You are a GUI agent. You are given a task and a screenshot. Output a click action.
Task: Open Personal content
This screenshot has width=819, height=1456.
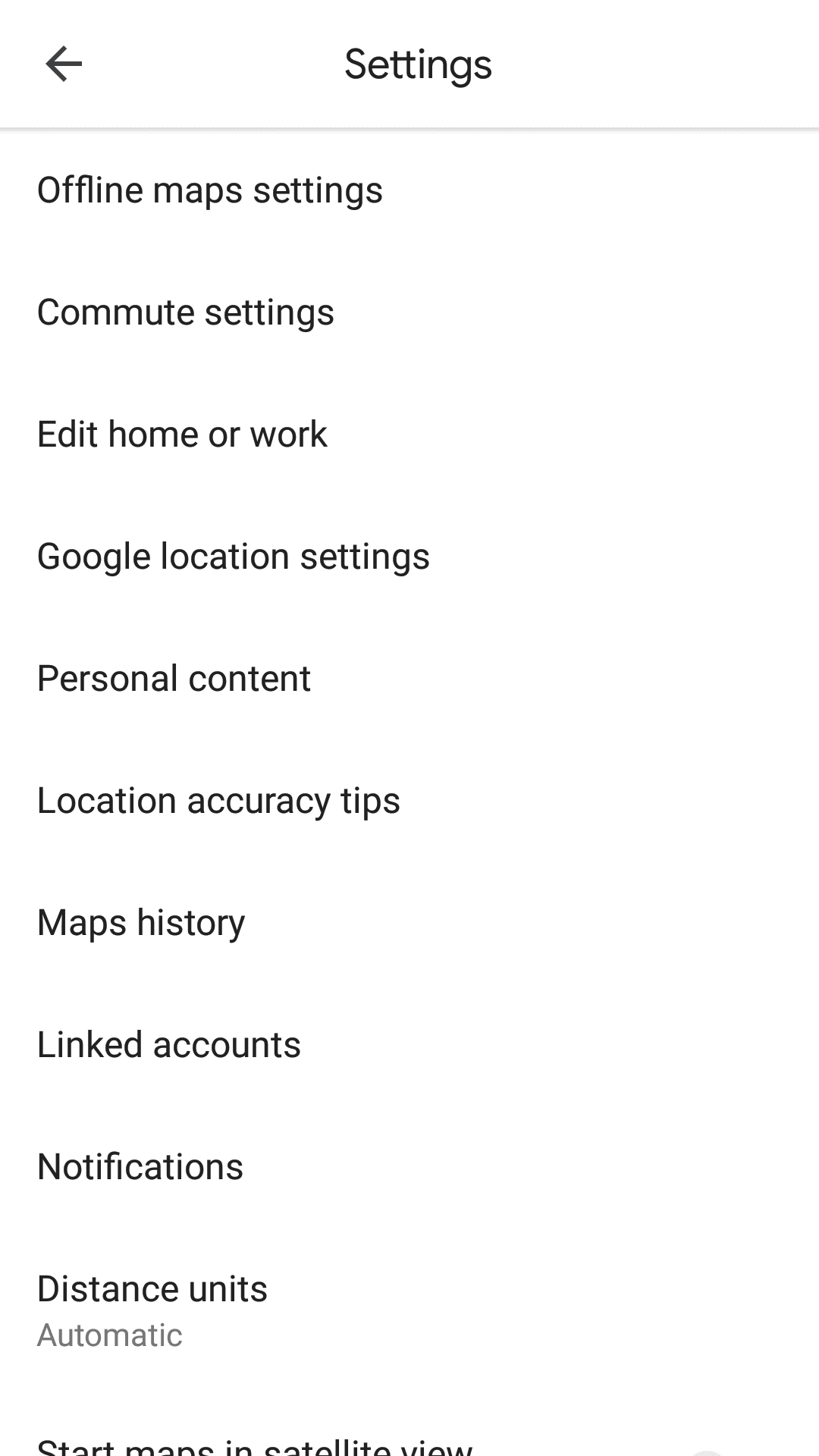(409, 679)
